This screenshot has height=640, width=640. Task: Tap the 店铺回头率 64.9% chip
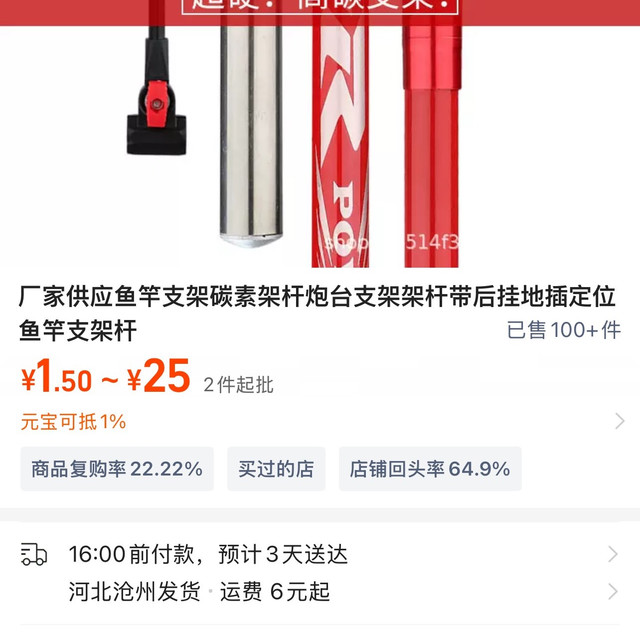(430, 469)
